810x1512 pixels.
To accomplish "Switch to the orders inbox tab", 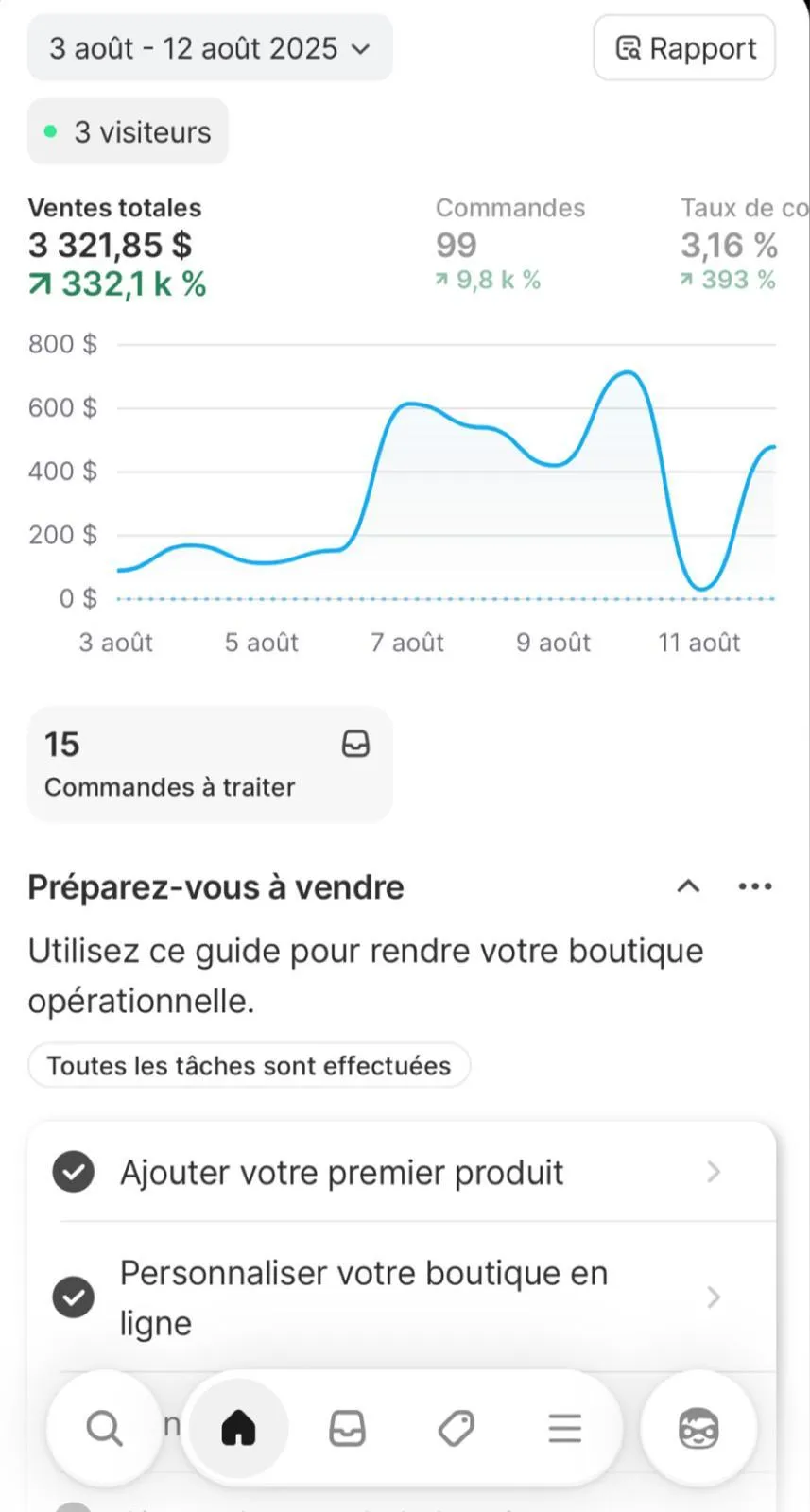I will (347, 1428).
